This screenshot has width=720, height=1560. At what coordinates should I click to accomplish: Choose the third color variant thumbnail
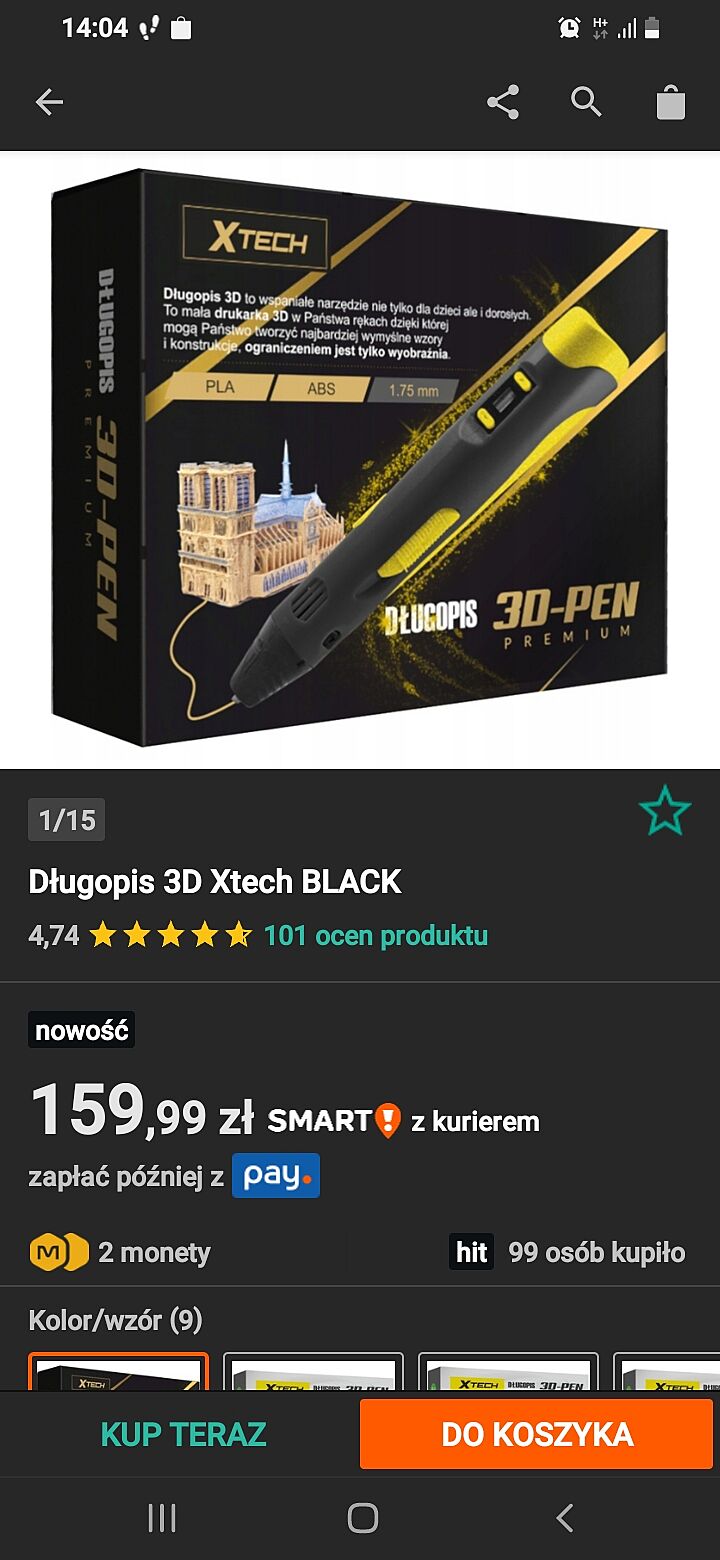tap(508, 1372)
